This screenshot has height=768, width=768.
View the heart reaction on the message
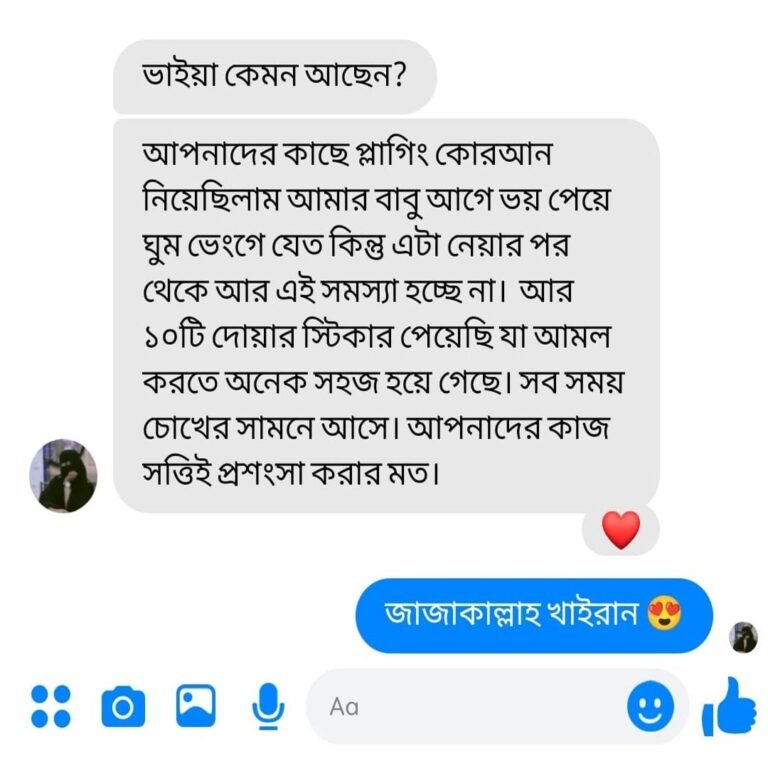621,530
